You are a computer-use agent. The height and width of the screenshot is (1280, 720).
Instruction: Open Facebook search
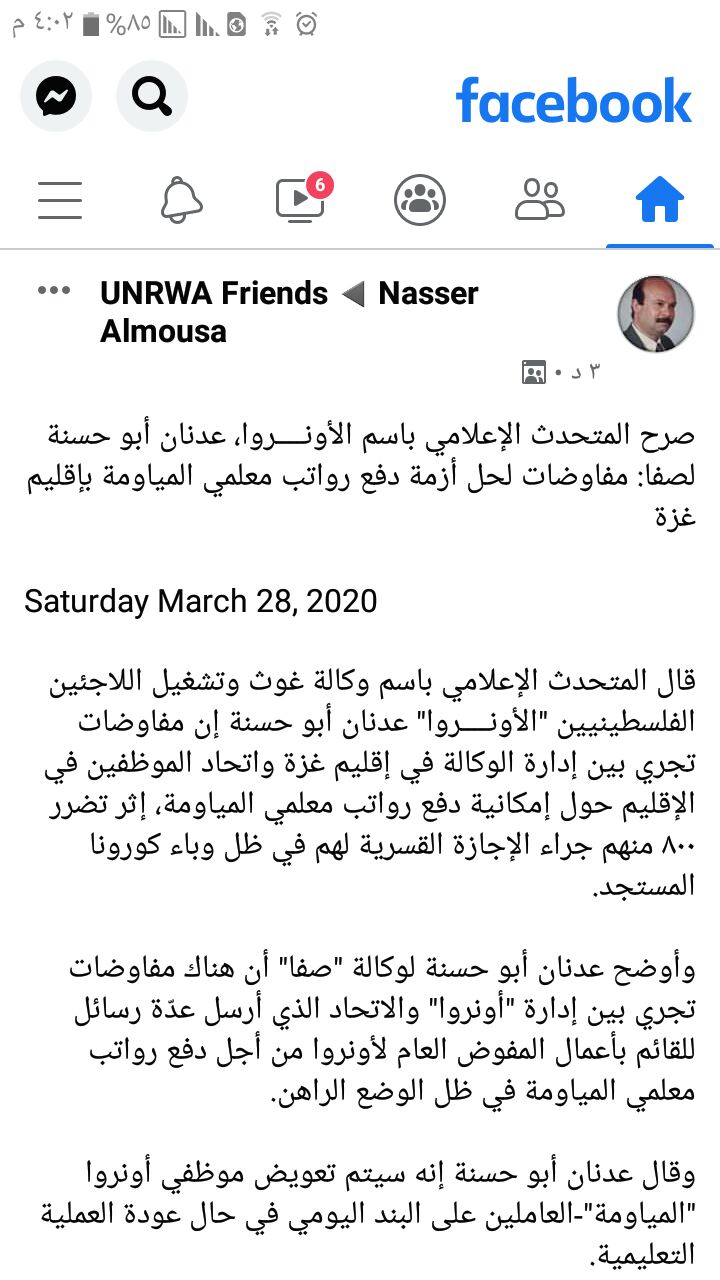click(x=152, y=96)
